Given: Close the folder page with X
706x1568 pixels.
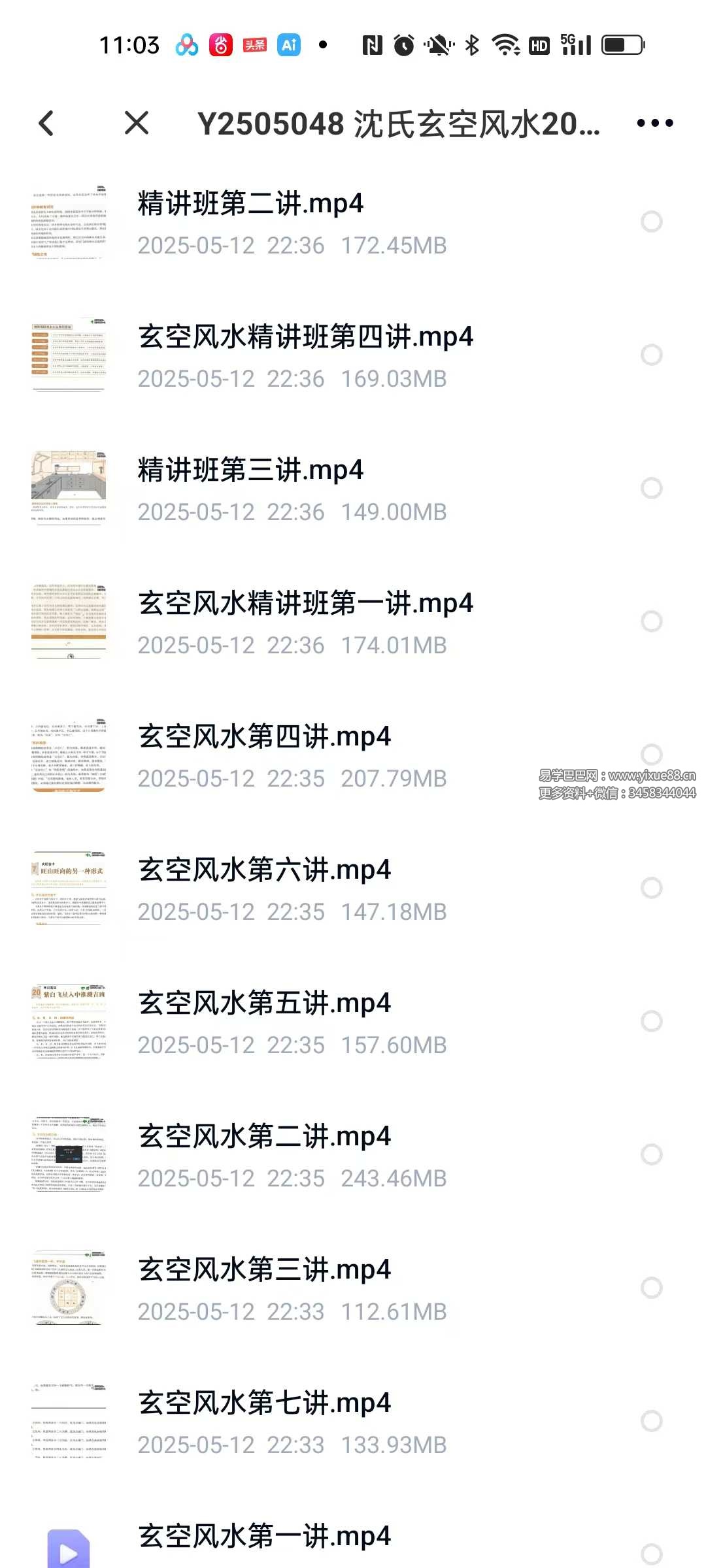Looking at the screenshot, I should 137,123.
